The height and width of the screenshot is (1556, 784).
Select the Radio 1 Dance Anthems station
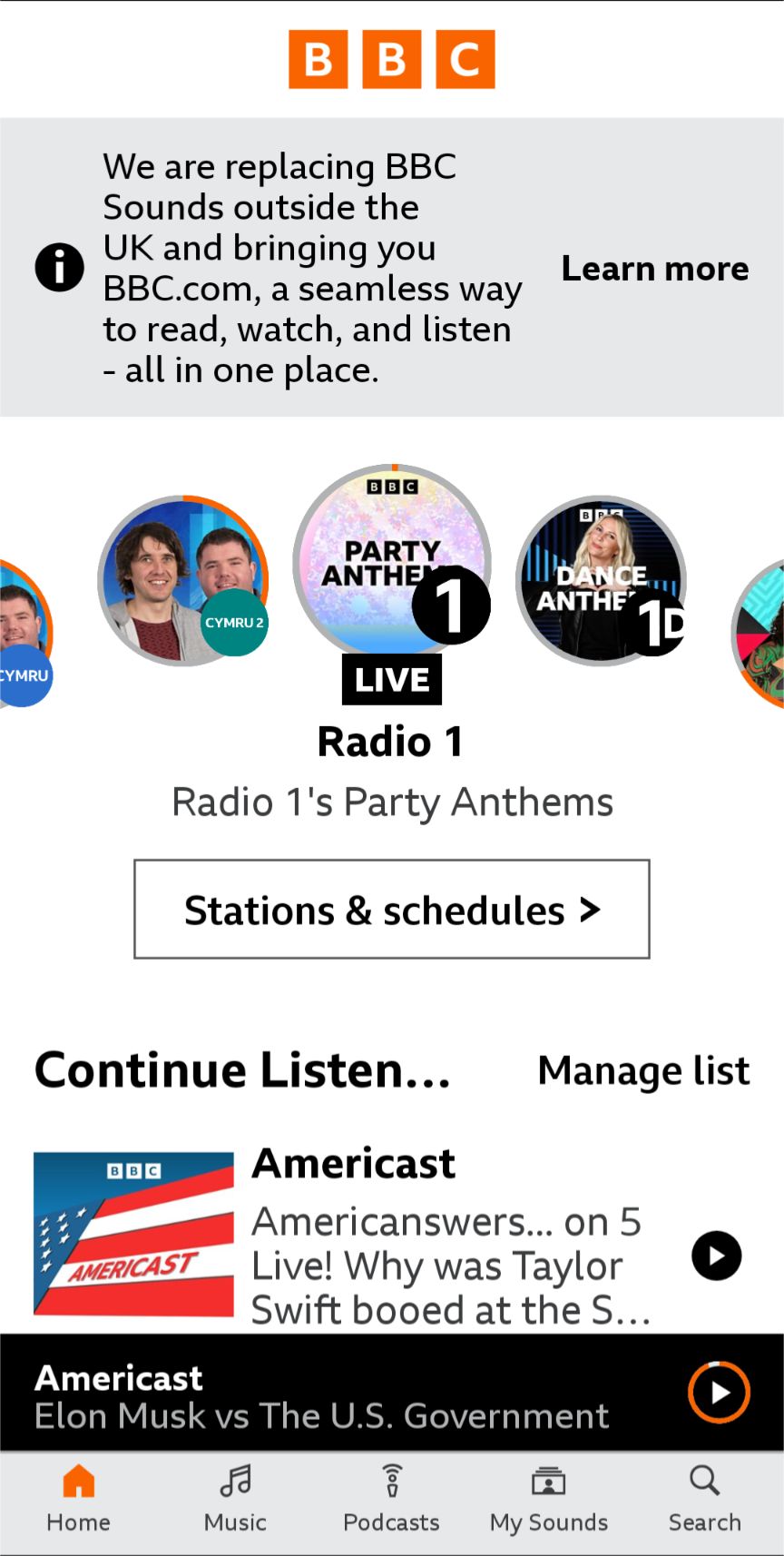(600, 580)
